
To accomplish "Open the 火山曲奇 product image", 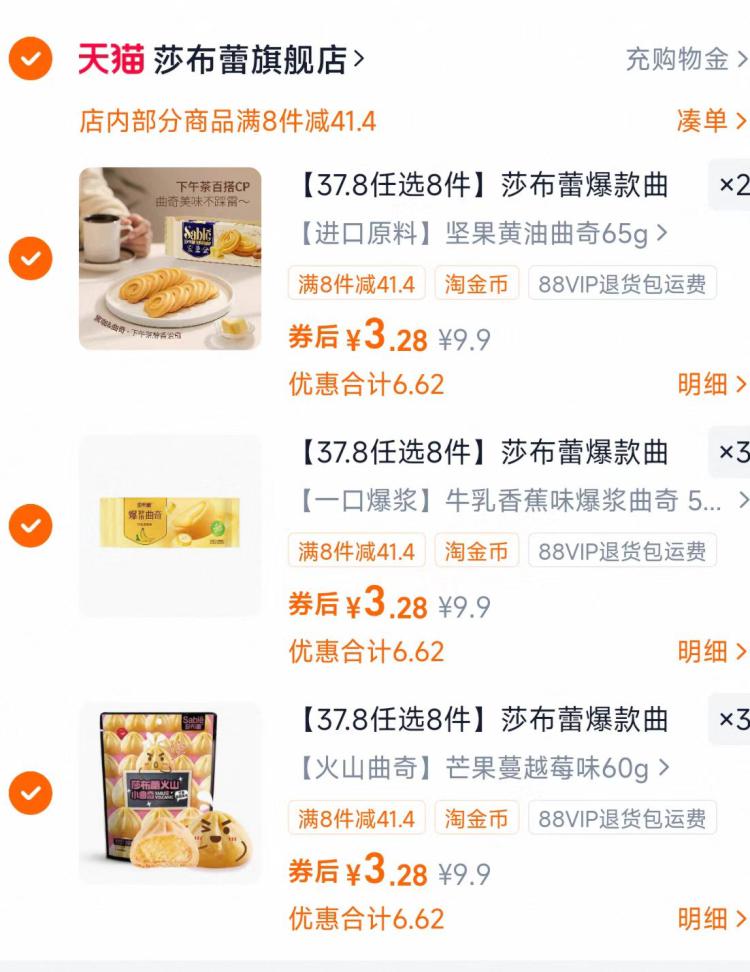I will tap(170, 793).
